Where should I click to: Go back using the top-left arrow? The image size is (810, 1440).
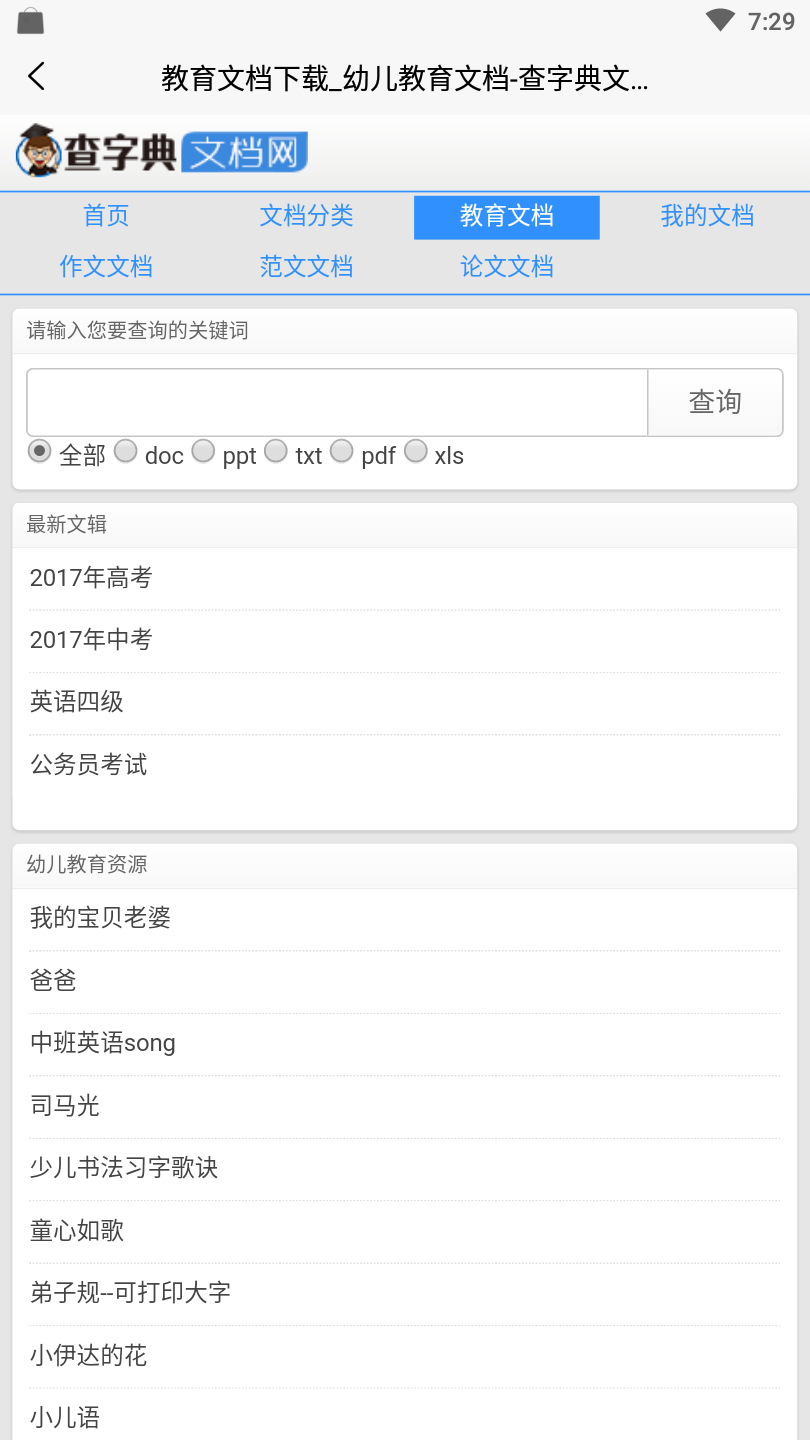point(37,77)
